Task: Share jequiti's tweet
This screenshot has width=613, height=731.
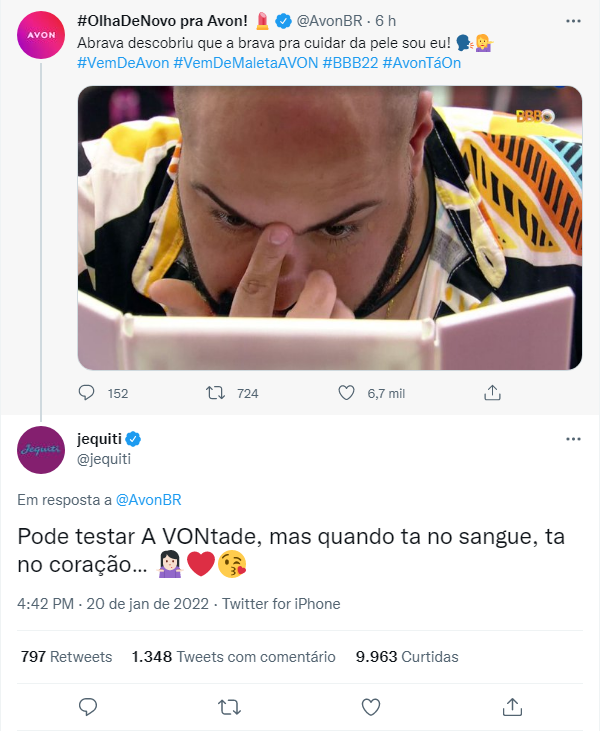Action: [512, 707]
